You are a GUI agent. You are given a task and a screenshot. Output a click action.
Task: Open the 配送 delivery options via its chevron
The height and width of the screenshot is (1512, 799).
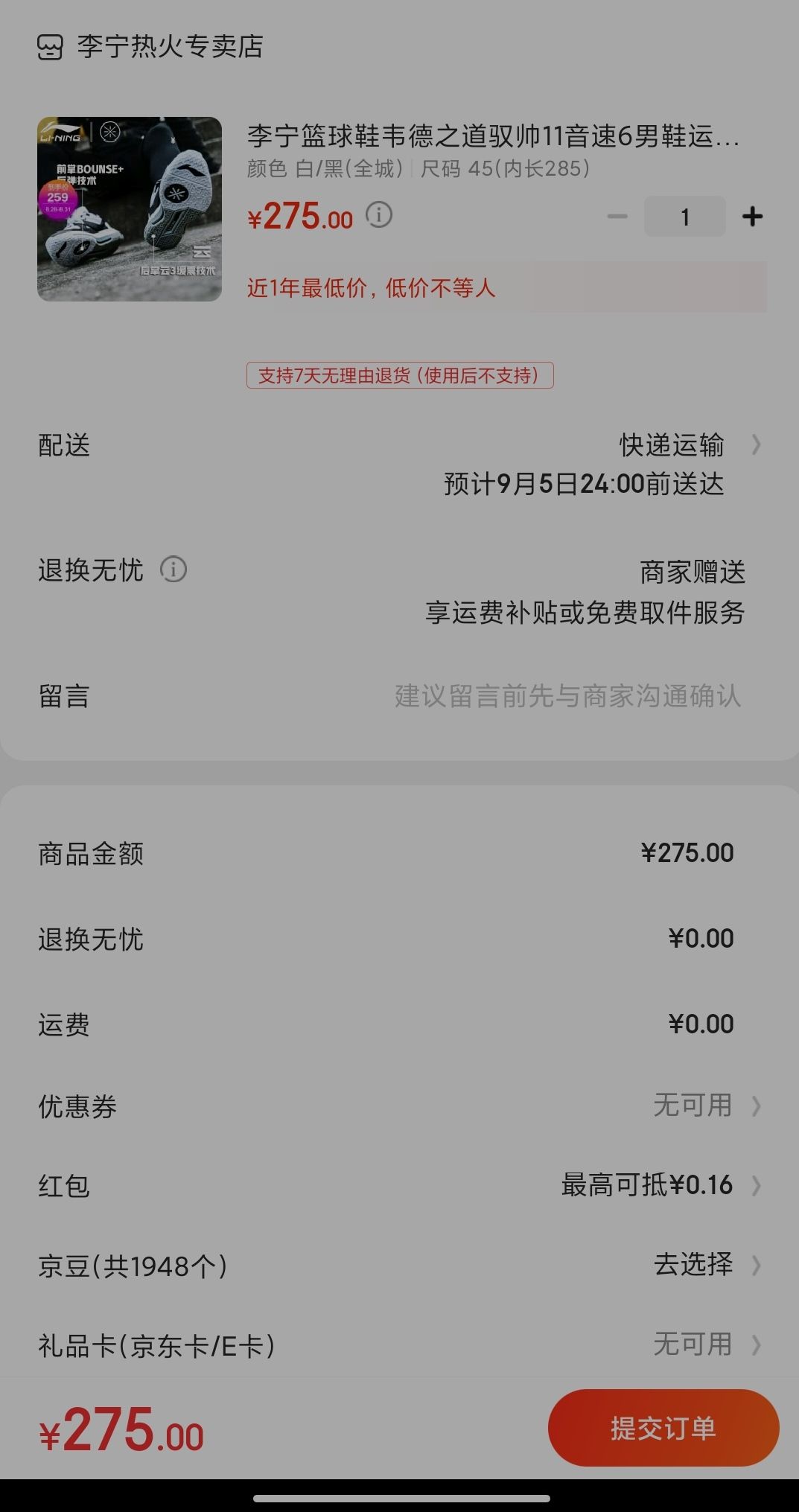pyautogui.click(x=758, y=444)
